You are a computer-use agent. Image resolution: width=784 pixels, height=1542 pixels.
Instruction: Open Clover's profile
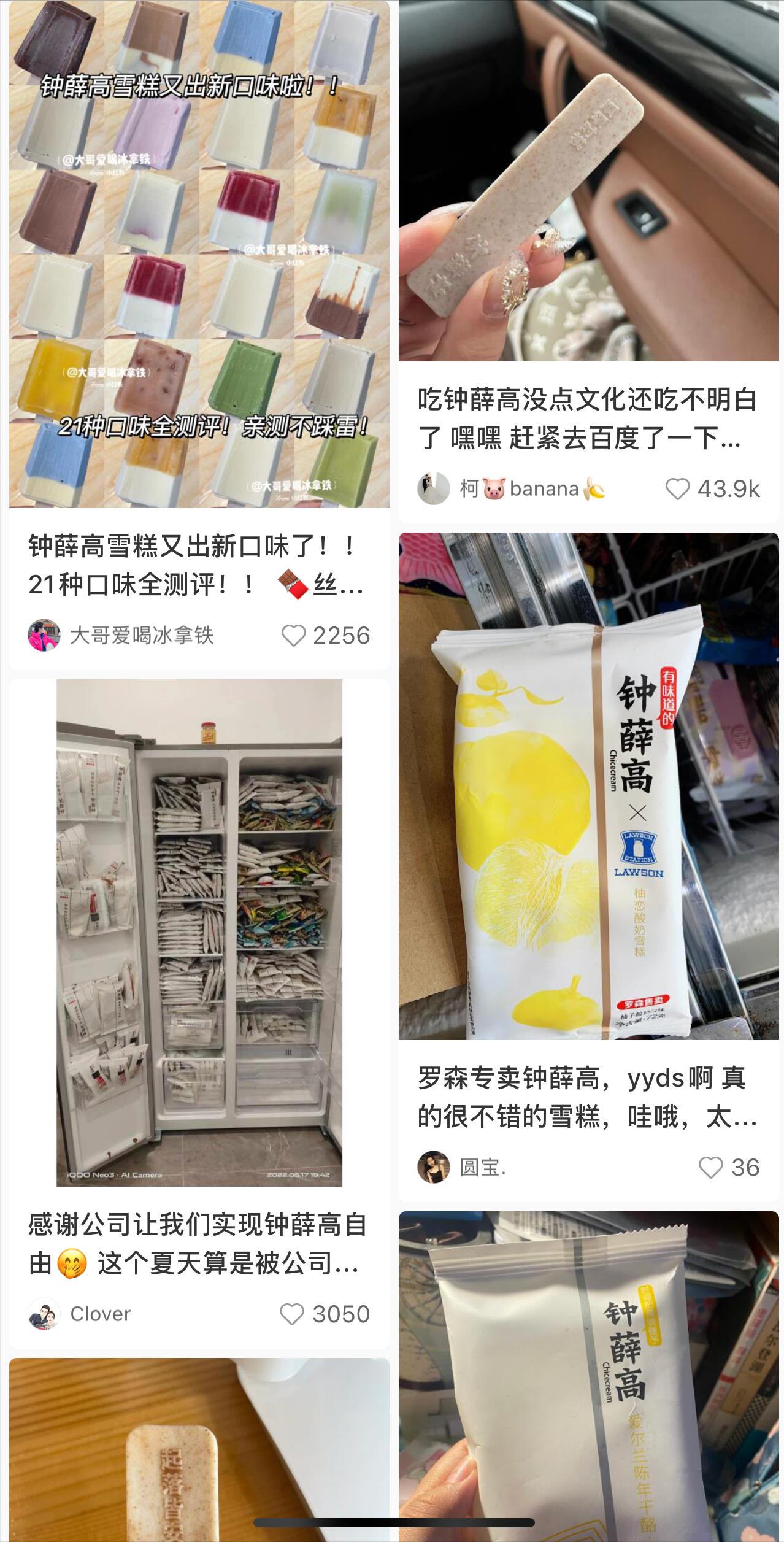44,1314
